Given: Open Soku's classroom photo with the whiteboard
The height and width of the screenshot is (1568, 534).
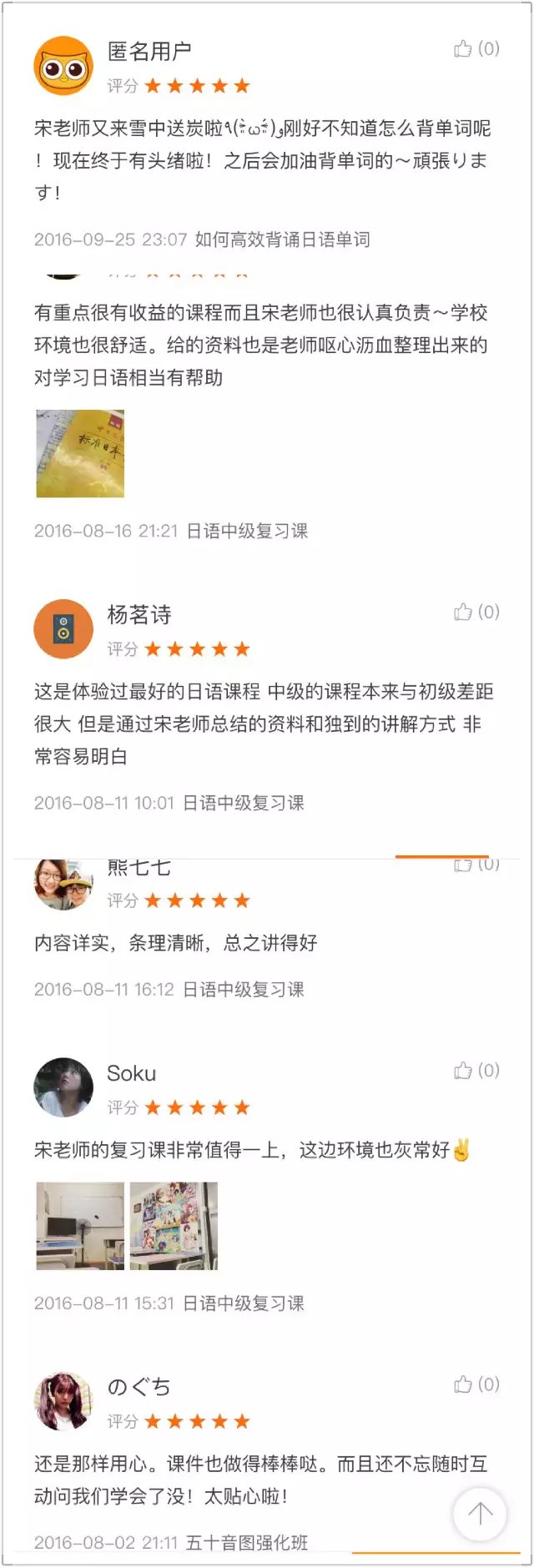Looking at the screenshot, I should tap(80, 1226).
